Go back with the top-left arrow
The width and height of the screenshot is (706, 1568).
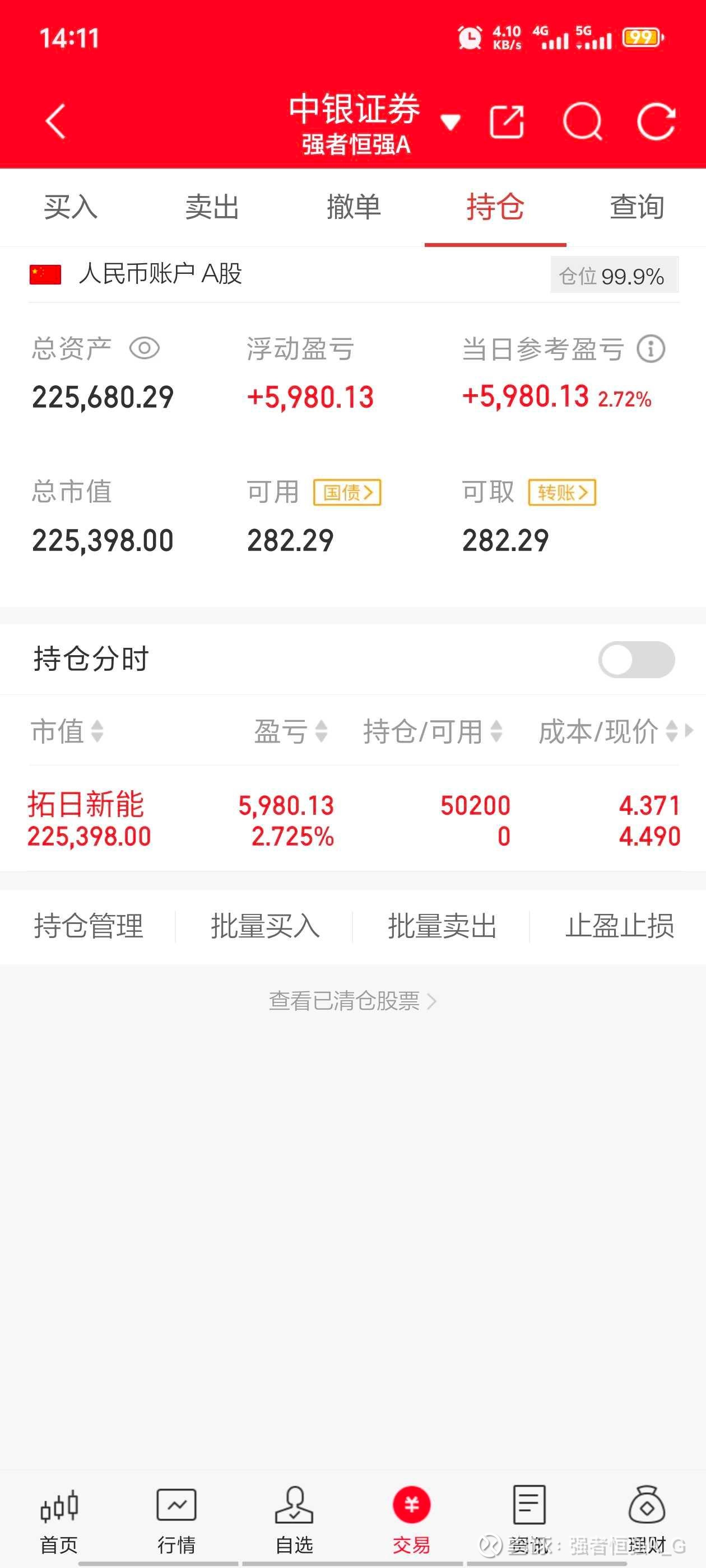55,122
